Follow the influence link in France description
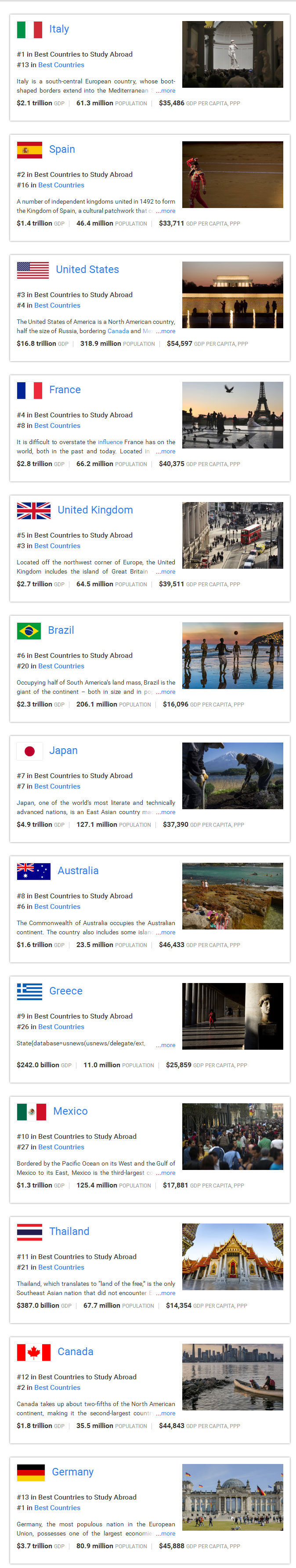 click(110, 442)
